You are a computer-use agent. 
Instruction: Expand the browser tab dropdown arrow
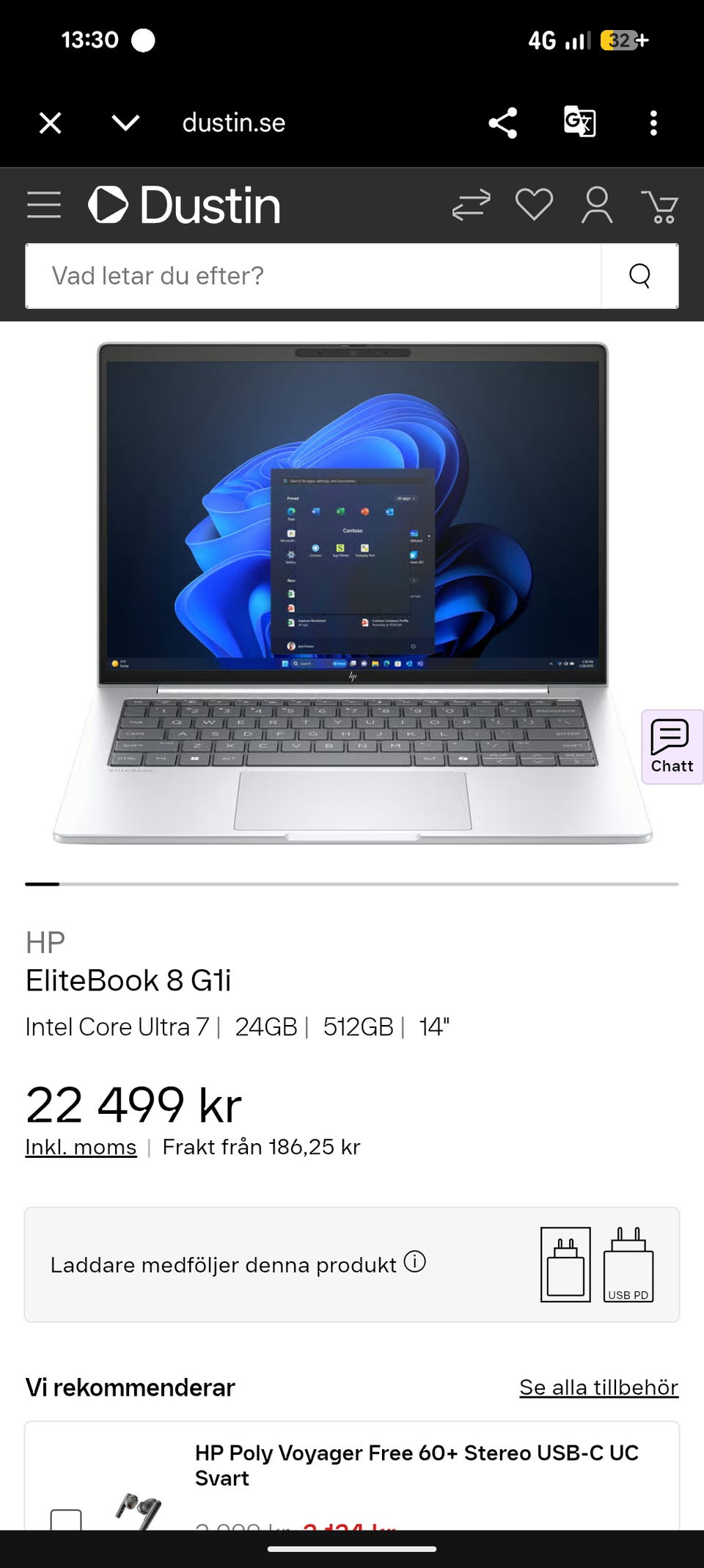pyautogui.click(x=125, y=123)
